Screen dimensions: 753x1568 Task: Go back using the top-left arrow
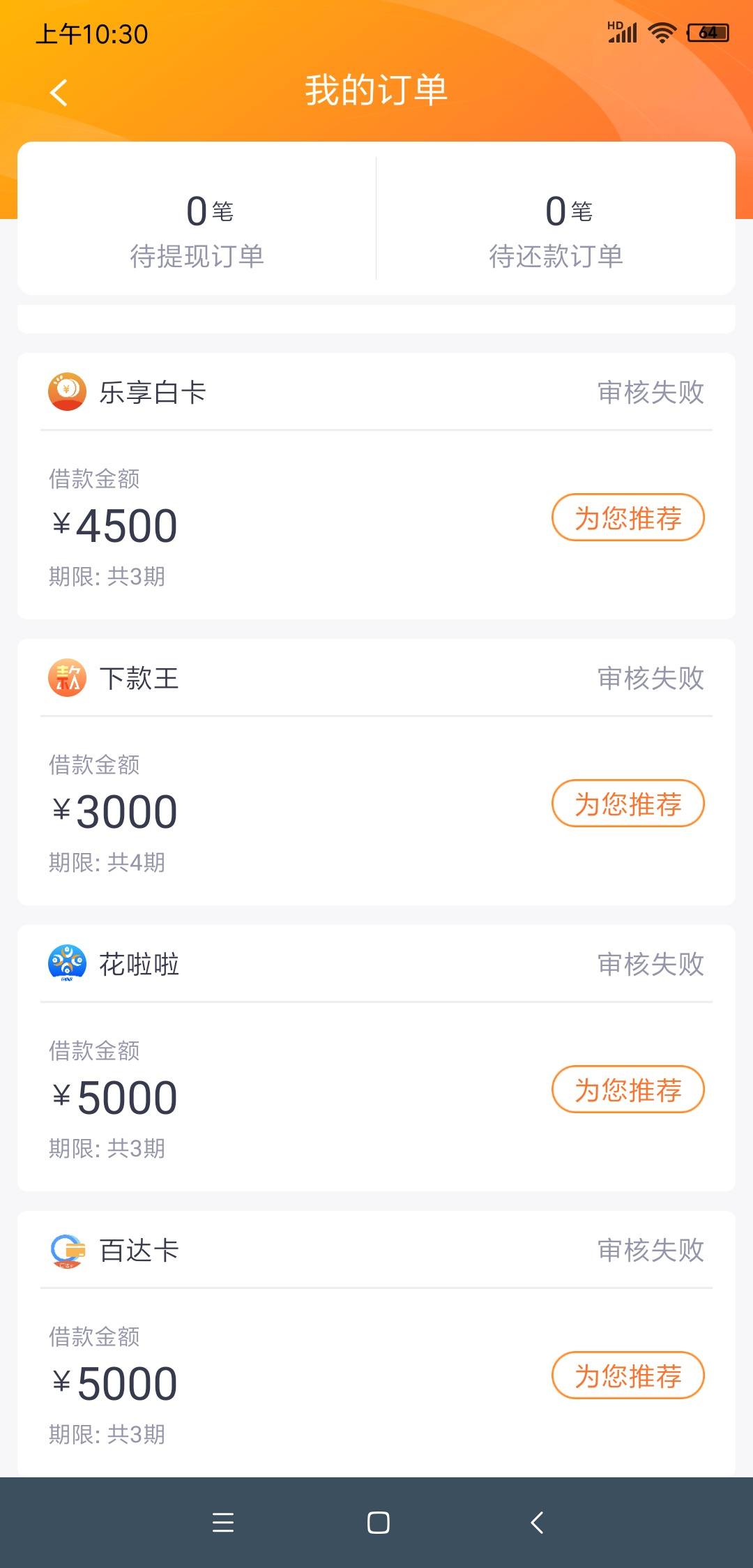(59, 92)
